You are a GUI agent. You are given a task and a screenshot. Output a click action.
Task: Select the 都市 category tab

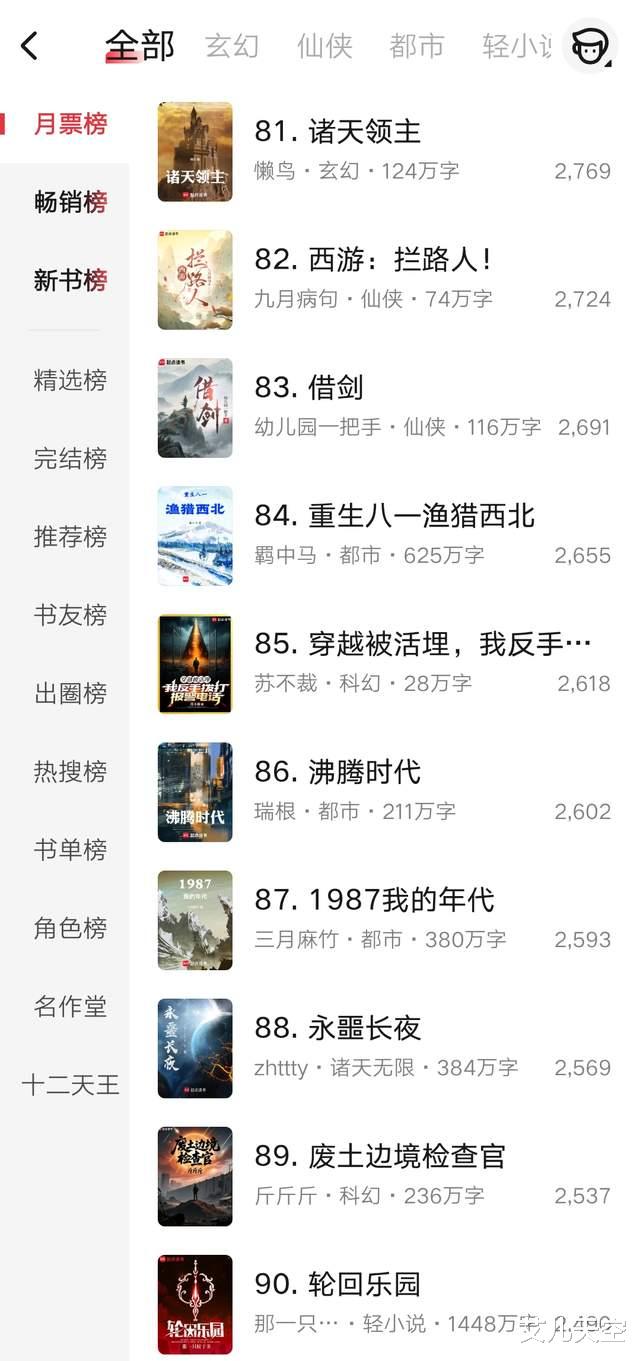point(416,46)
